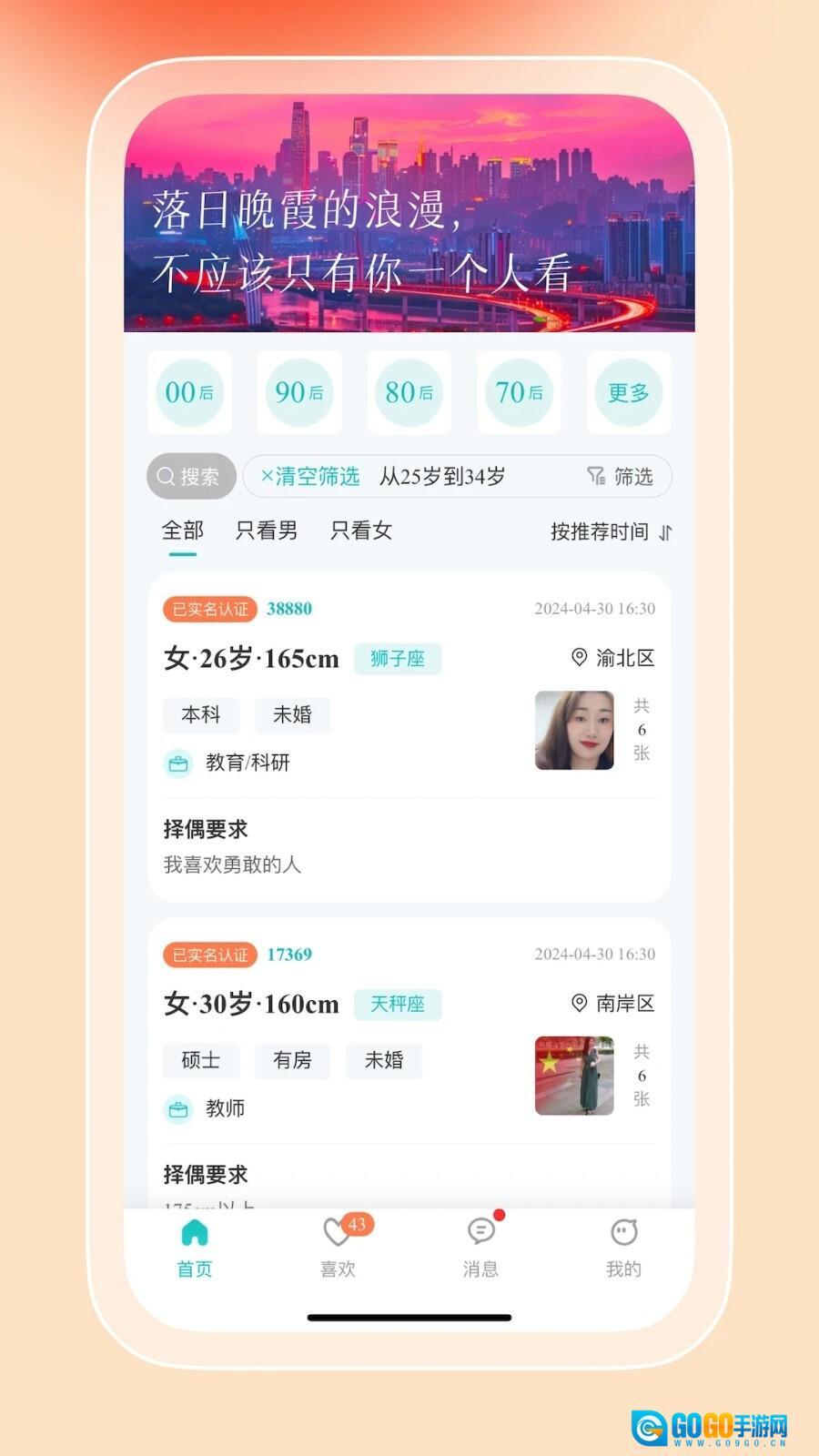Clear the applied age filter
819x1456 pixels.
[x=310, y=476]
